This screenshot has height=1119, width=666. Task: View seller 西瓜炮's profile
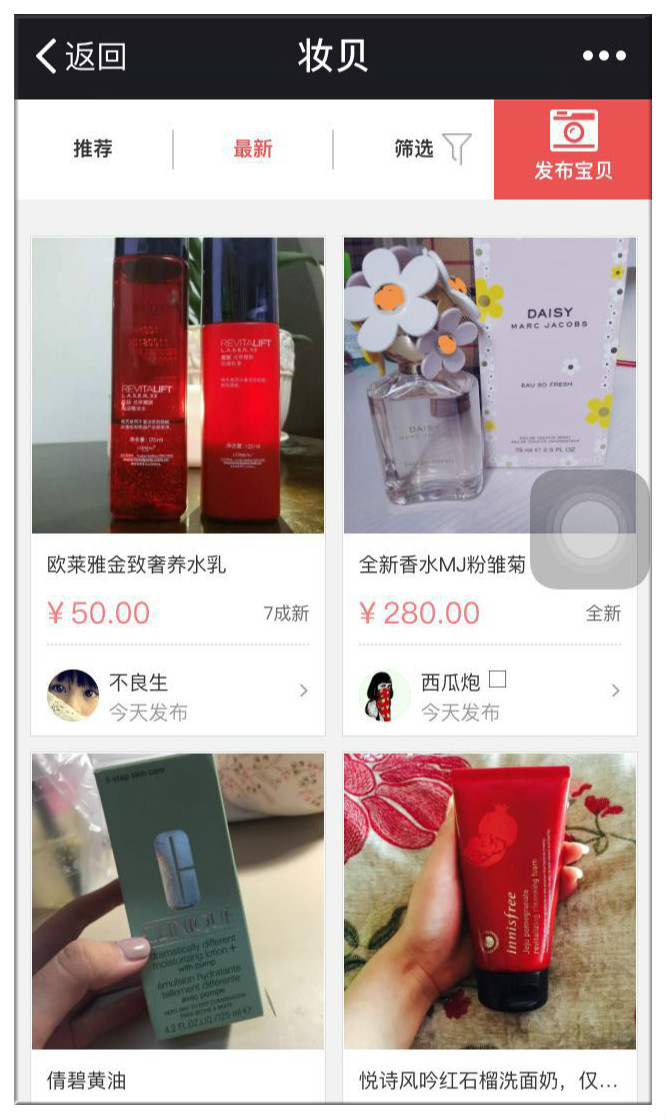click(x=489, y=695)
